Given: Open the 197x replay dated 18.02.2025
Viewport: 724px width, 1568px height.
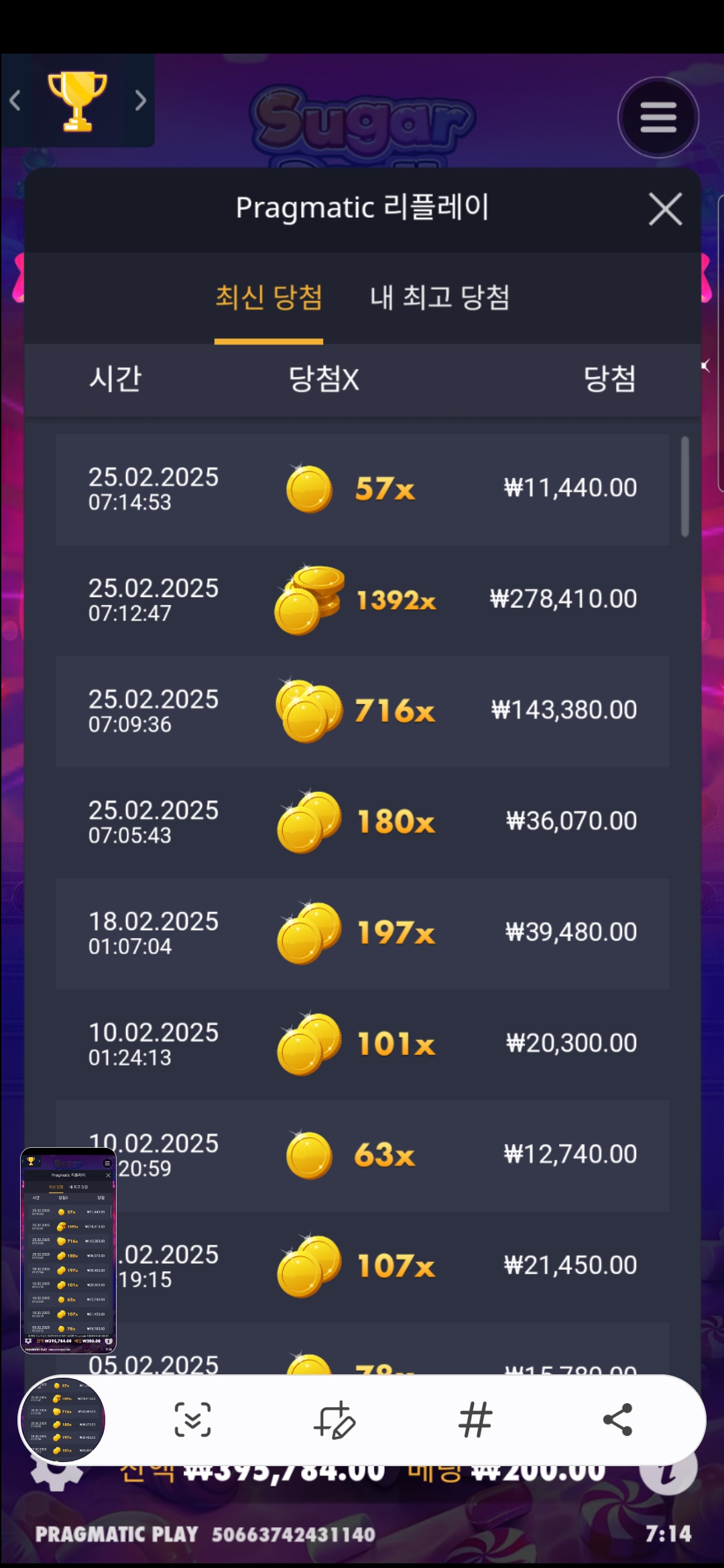Looking at the screenshot, I should (362, 933).
